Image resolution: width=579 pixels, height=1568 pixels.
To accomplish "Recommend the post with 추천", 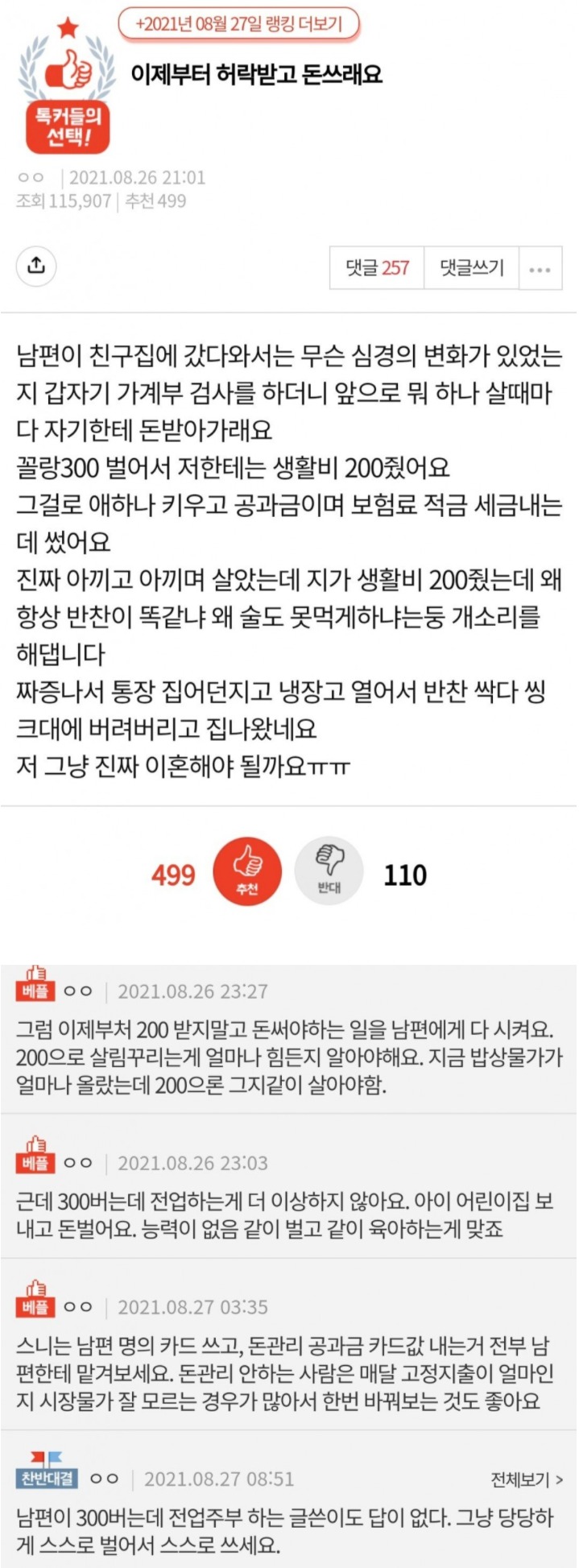I will [247, 872].
